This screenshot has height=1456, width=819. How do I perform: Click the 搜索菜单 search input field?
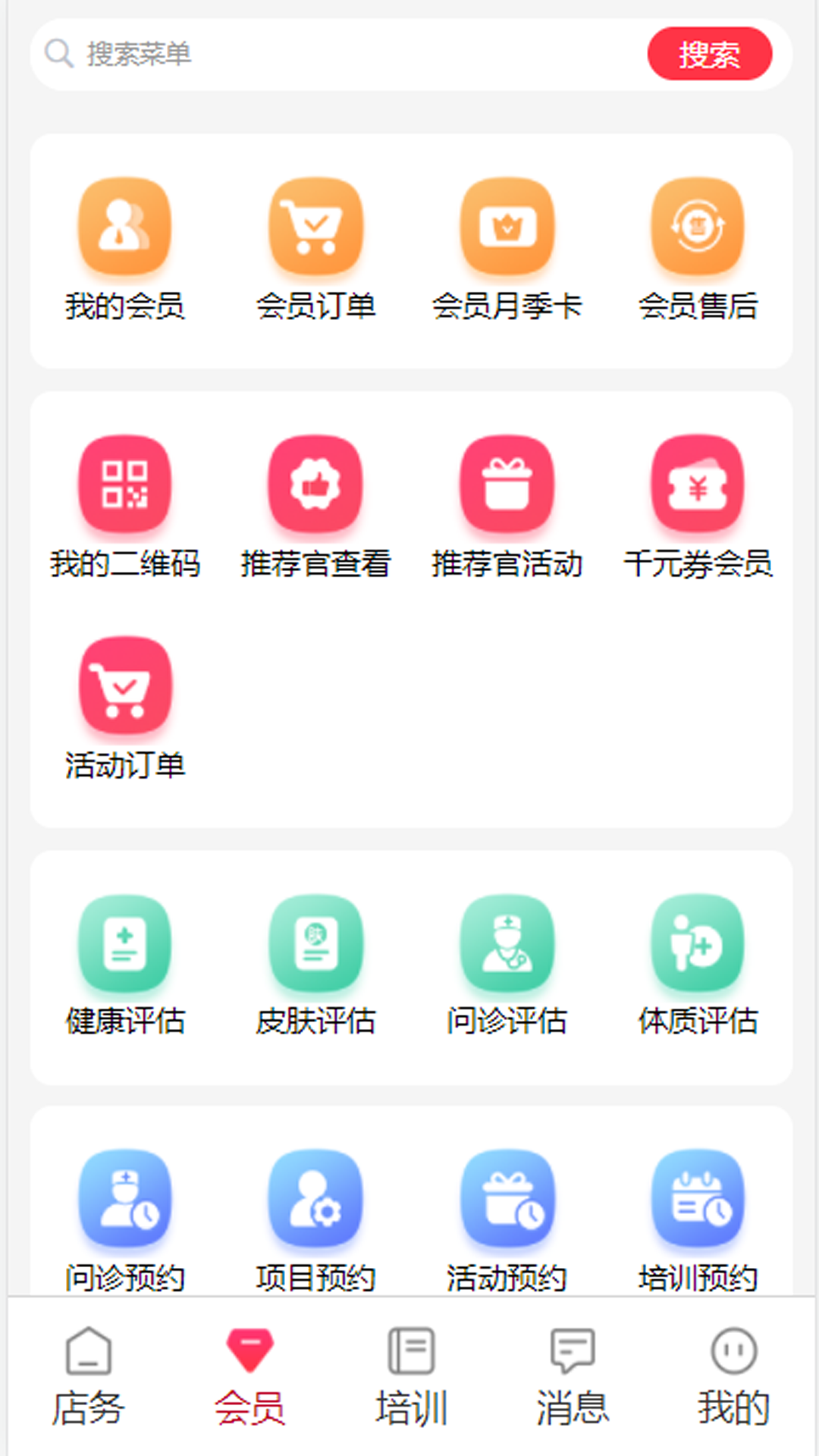303,53
